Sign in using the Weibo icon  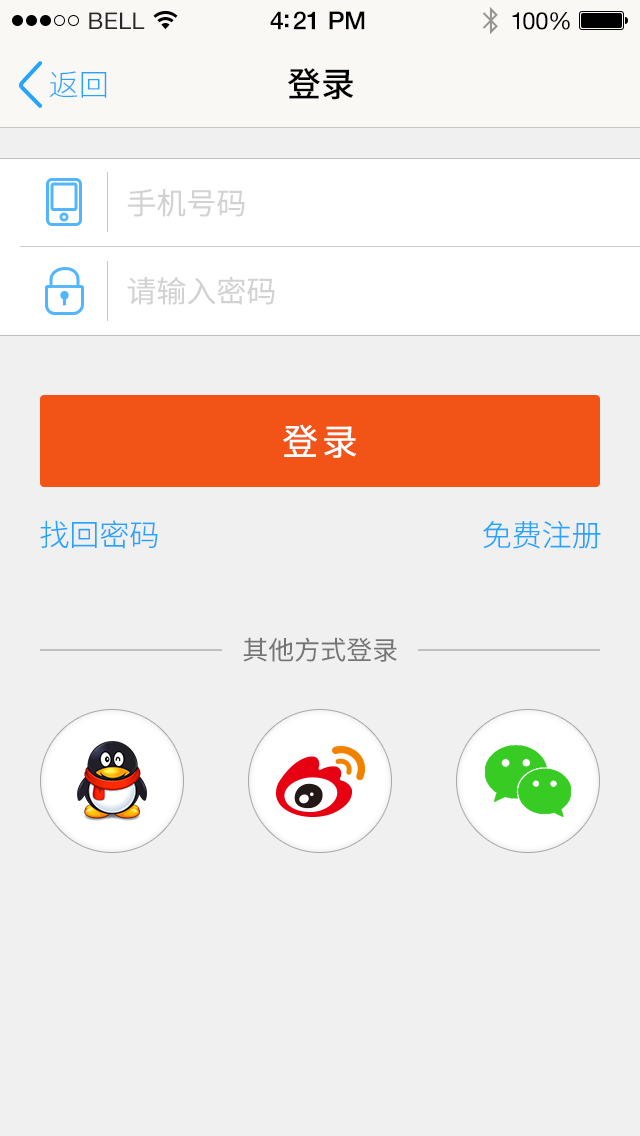pos(320,781)
